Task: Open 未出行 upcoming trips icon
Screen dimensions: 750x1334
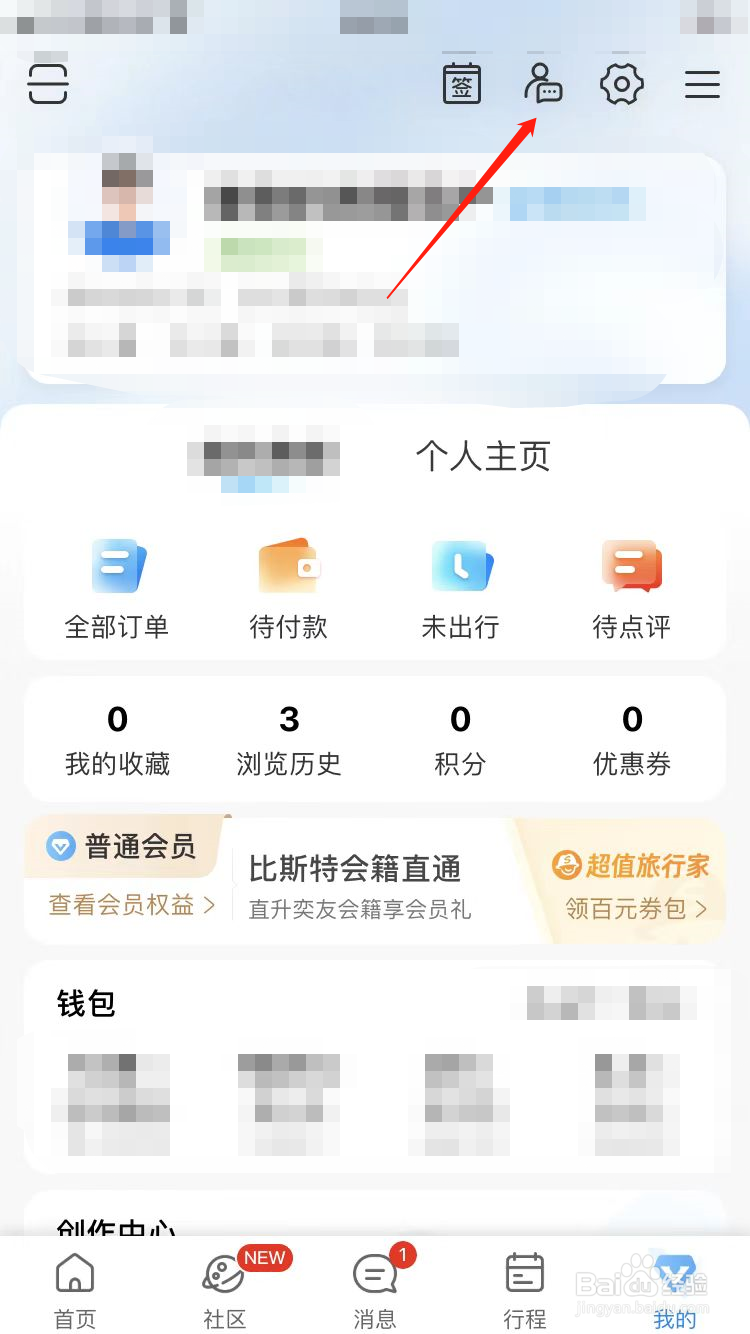Action: pos(461,566)
